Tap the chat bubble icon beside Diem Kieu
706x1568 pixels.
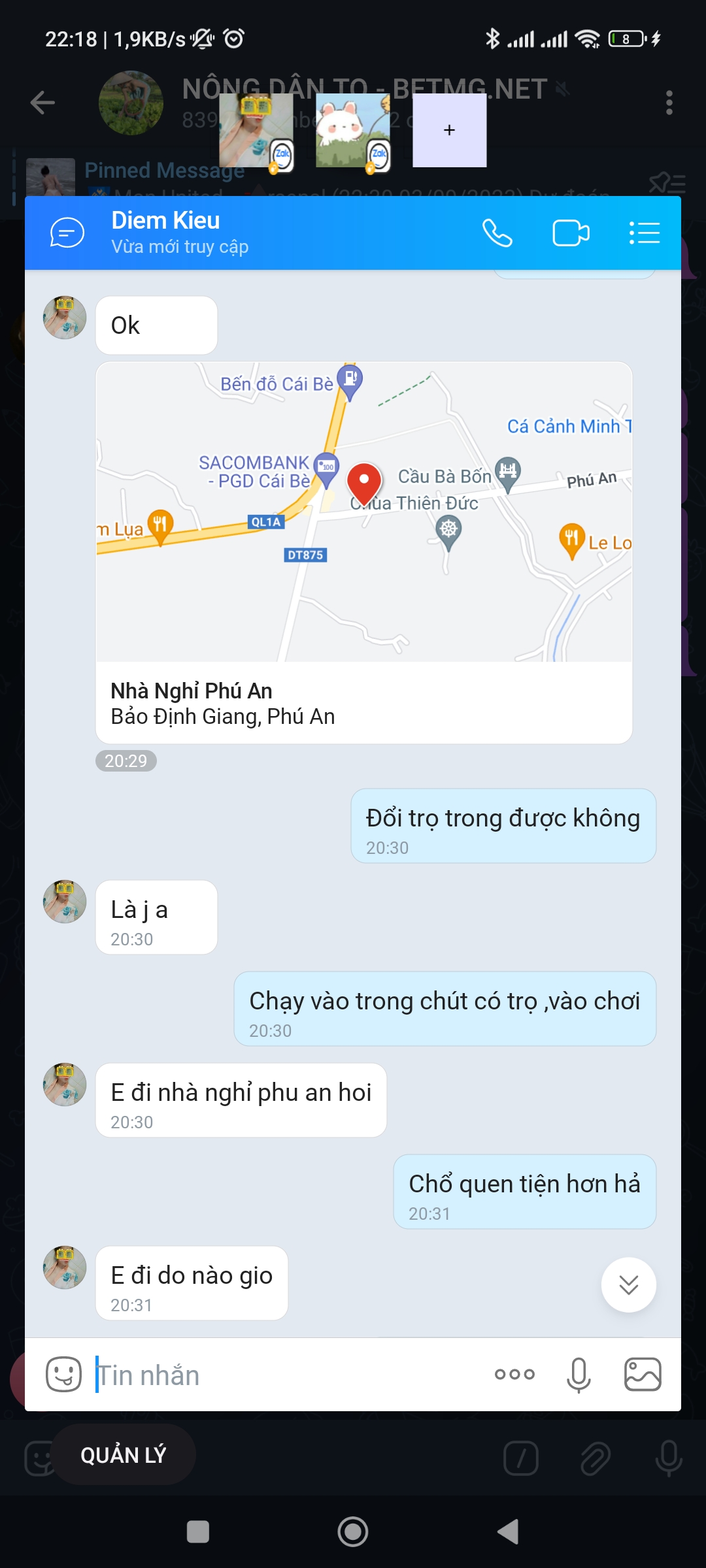tap(67, 233)
